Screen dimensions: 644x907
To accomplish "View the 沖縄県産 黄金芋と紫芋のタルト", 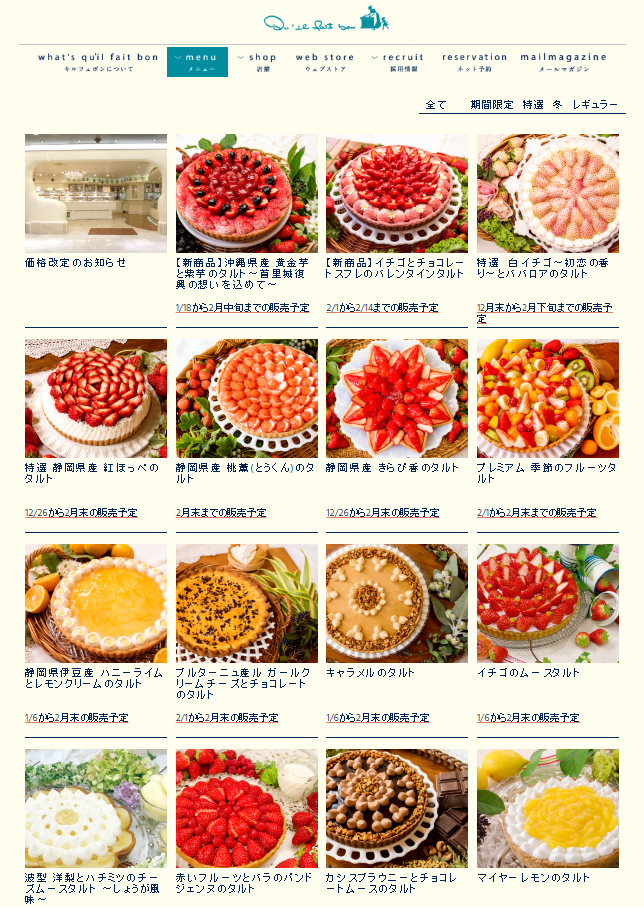I will click(247, 193).
